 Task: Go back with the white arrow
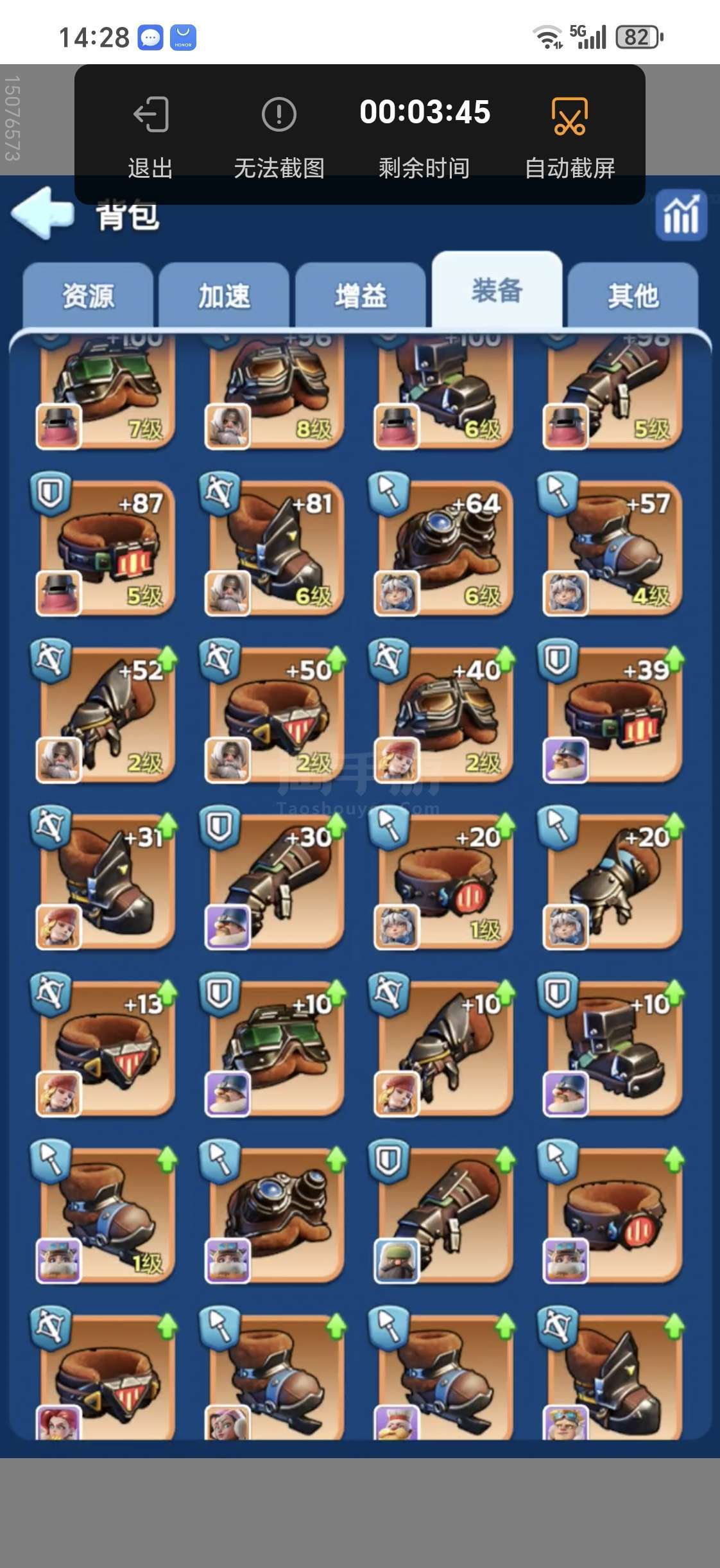(x=43, y=213)
